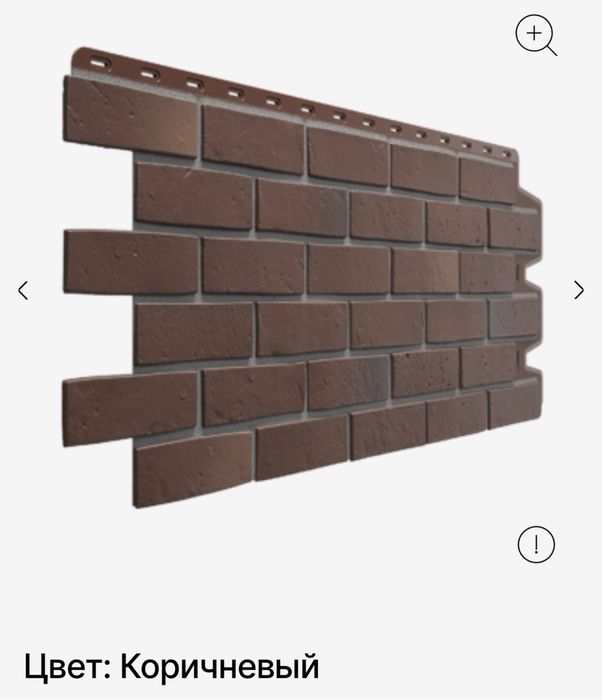The height and width of the screenshot is (700, 602).
Task: Tap the zoom-in magnifier icon
Action: click(x=536, y=36)
